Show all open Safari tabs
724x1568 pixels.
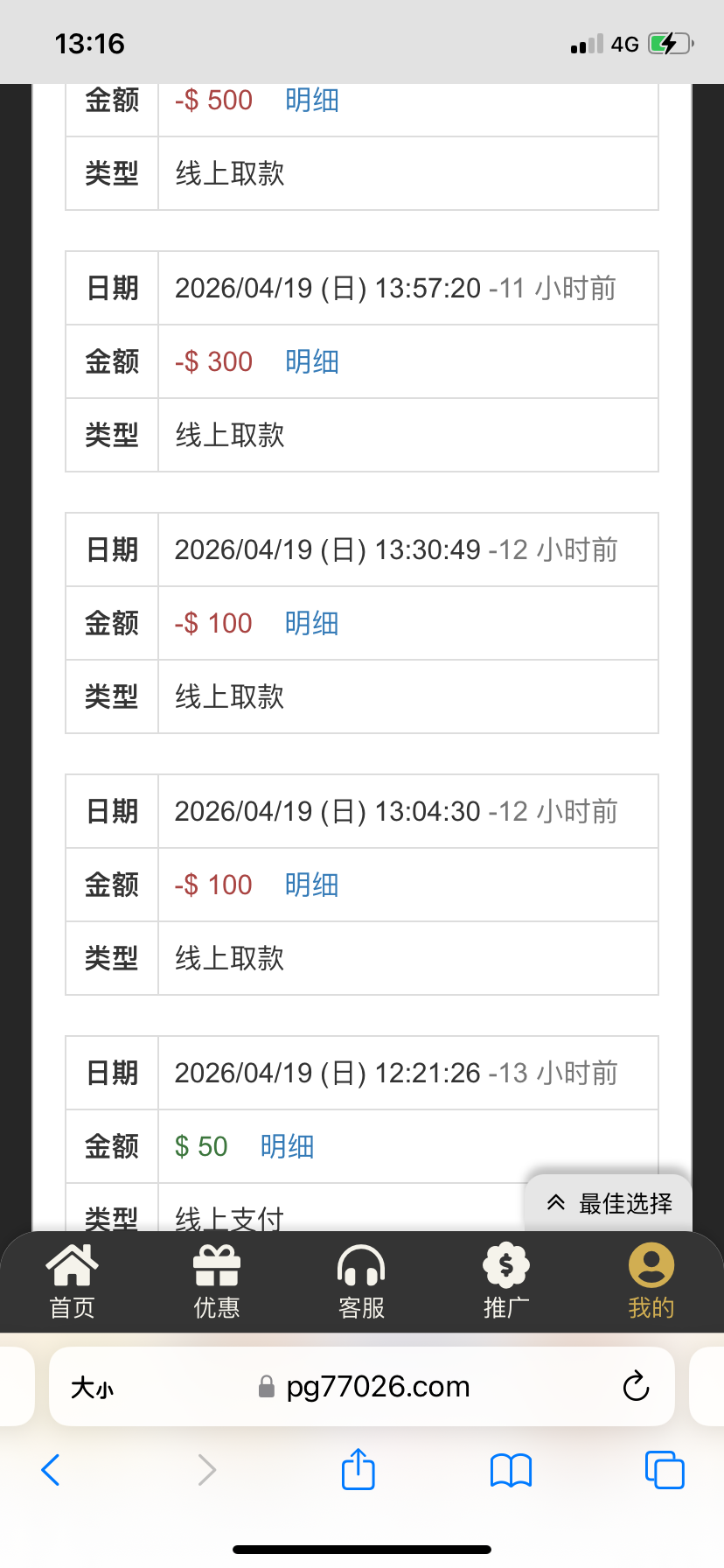[665, 1470]
